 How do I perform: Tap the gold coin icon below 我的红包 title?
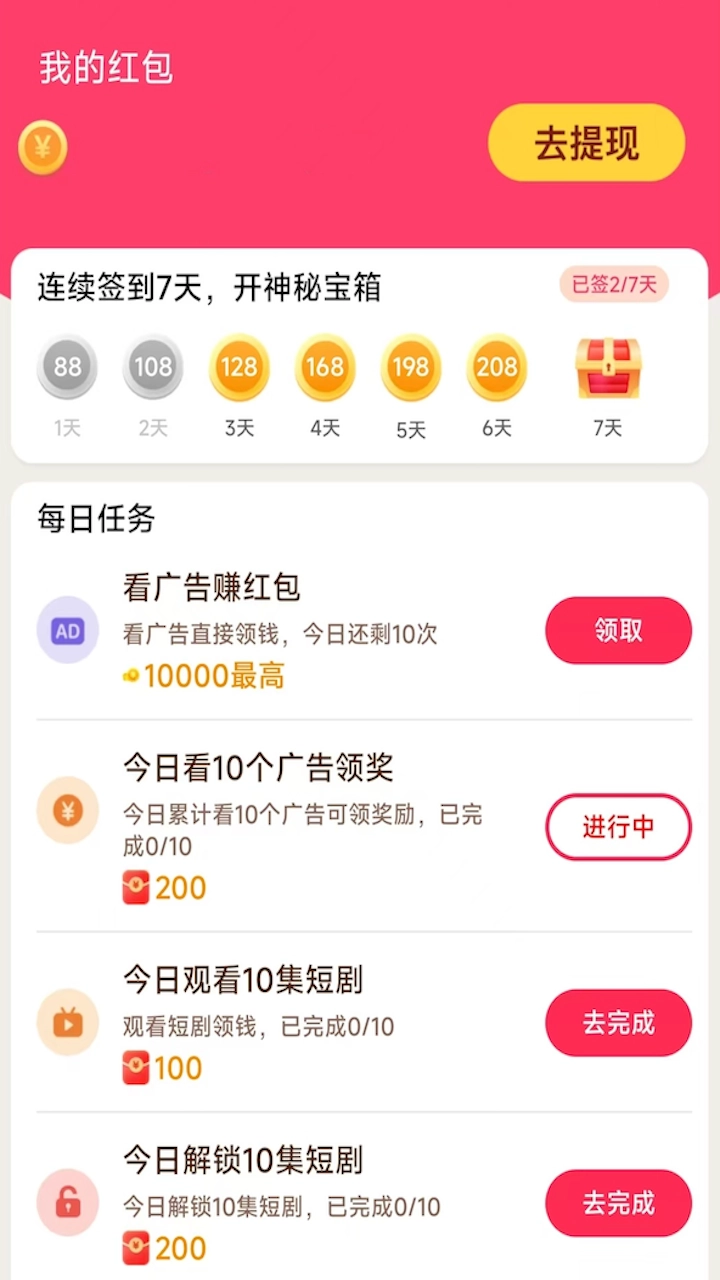(x=42, y=147)
